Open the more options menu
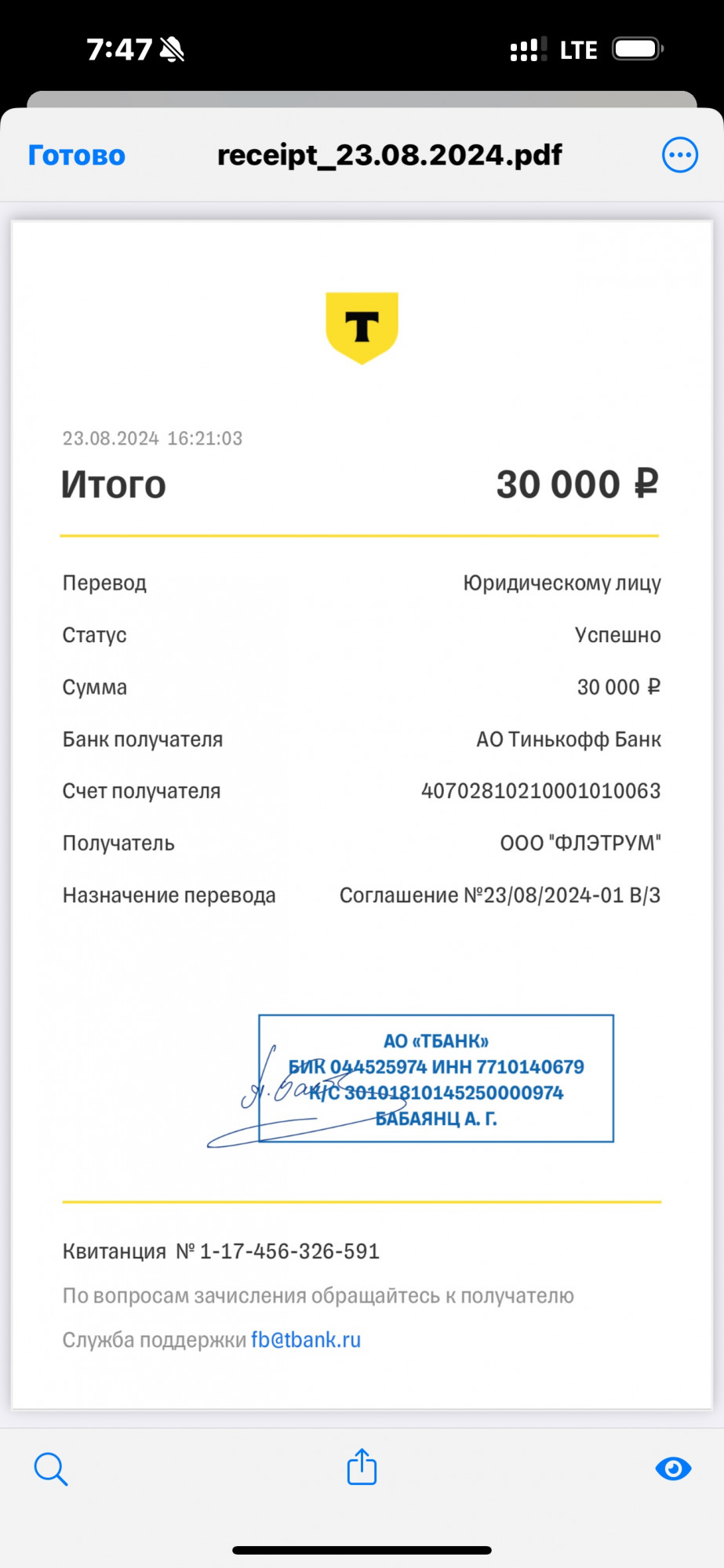Image resolution: width=724 pixels, height=1568 pixels. coord(679,155)
